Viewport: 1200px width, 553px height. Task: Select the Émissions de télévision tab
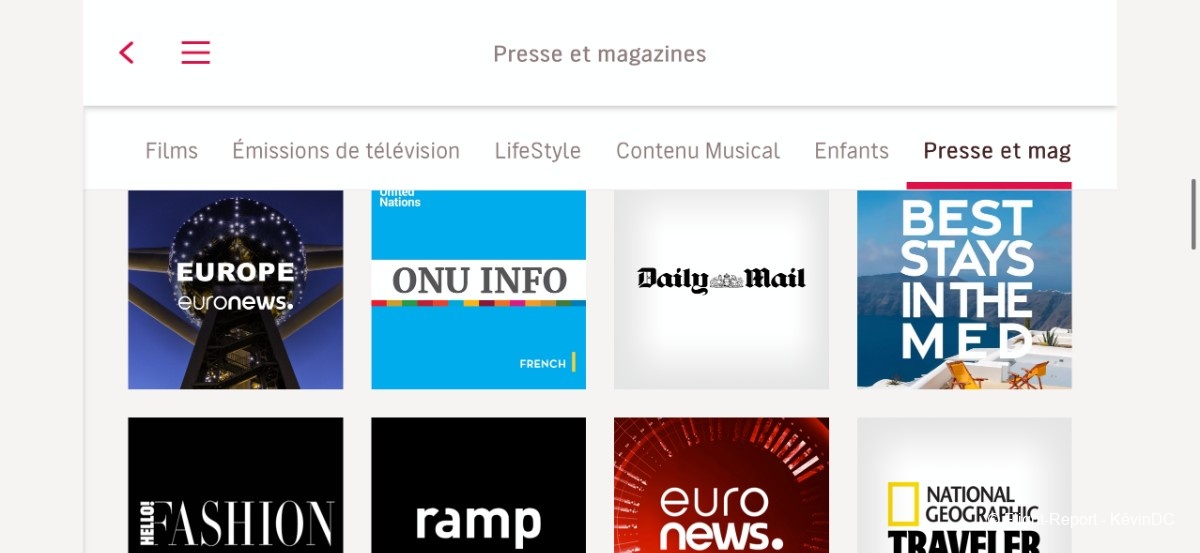[346, 151]
